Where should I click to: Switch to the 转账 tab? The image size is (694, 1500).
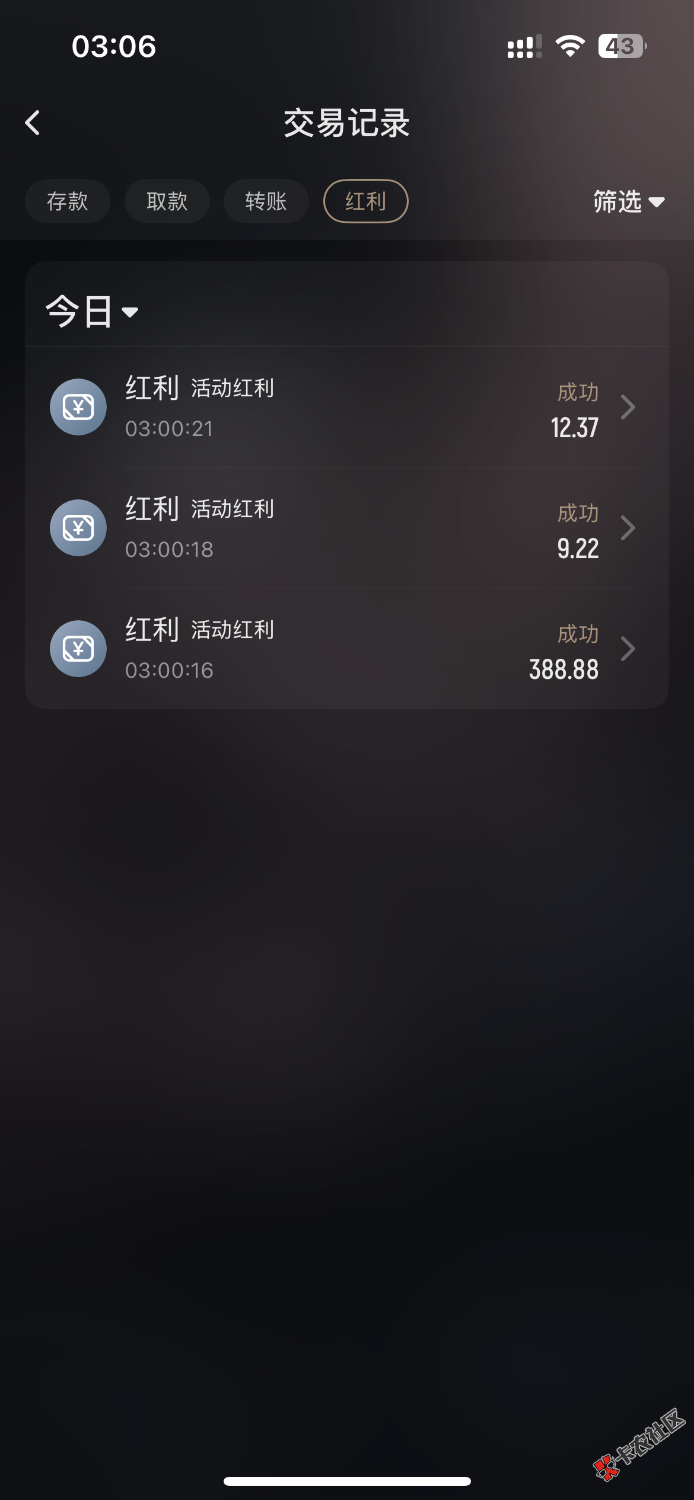pyautogui.click(x=266, y=201)
